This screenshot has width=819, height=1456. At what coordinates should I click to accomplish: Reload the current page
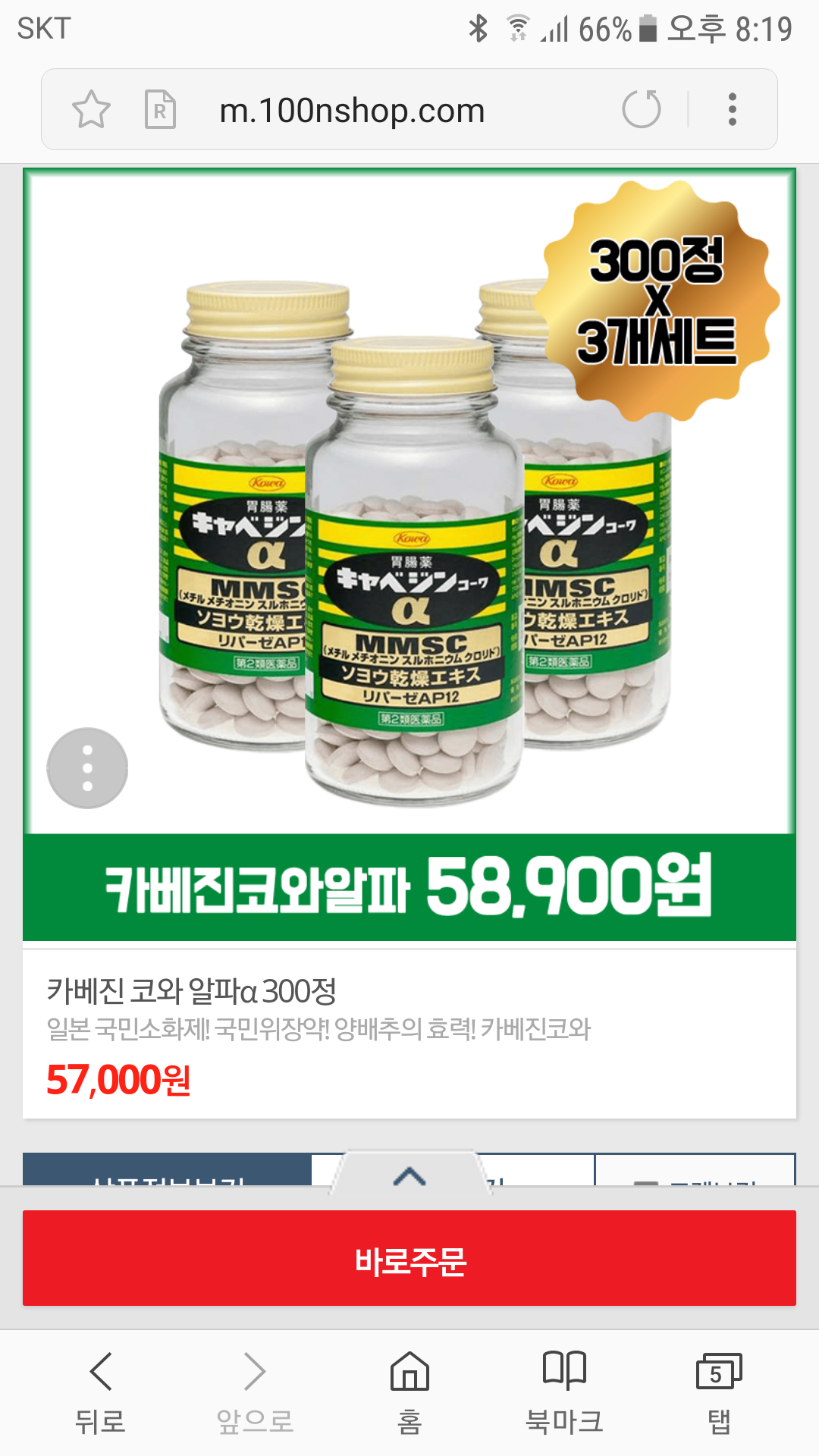[642, 109]
